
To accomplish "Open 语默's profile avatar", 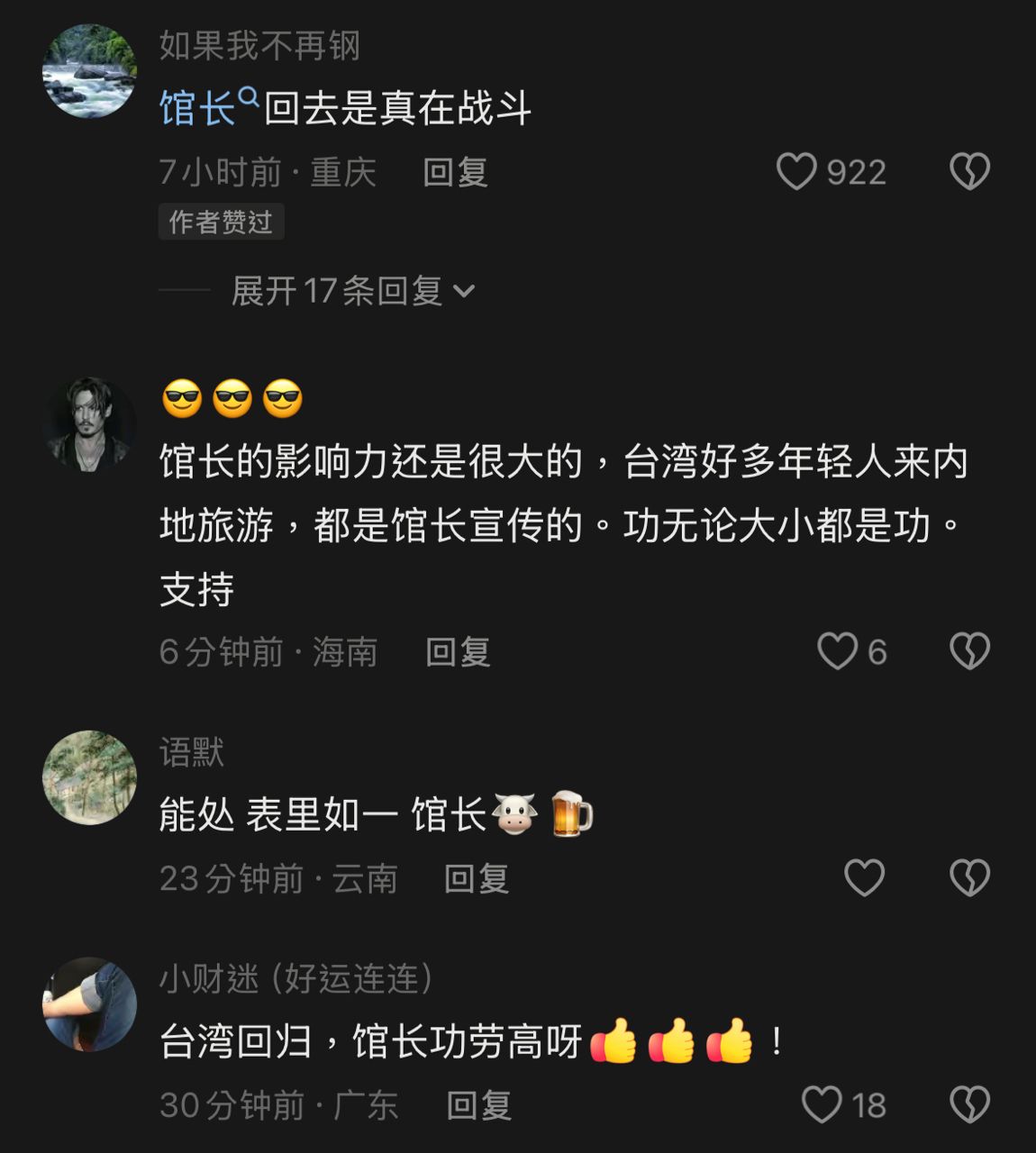I will [89, 777].
